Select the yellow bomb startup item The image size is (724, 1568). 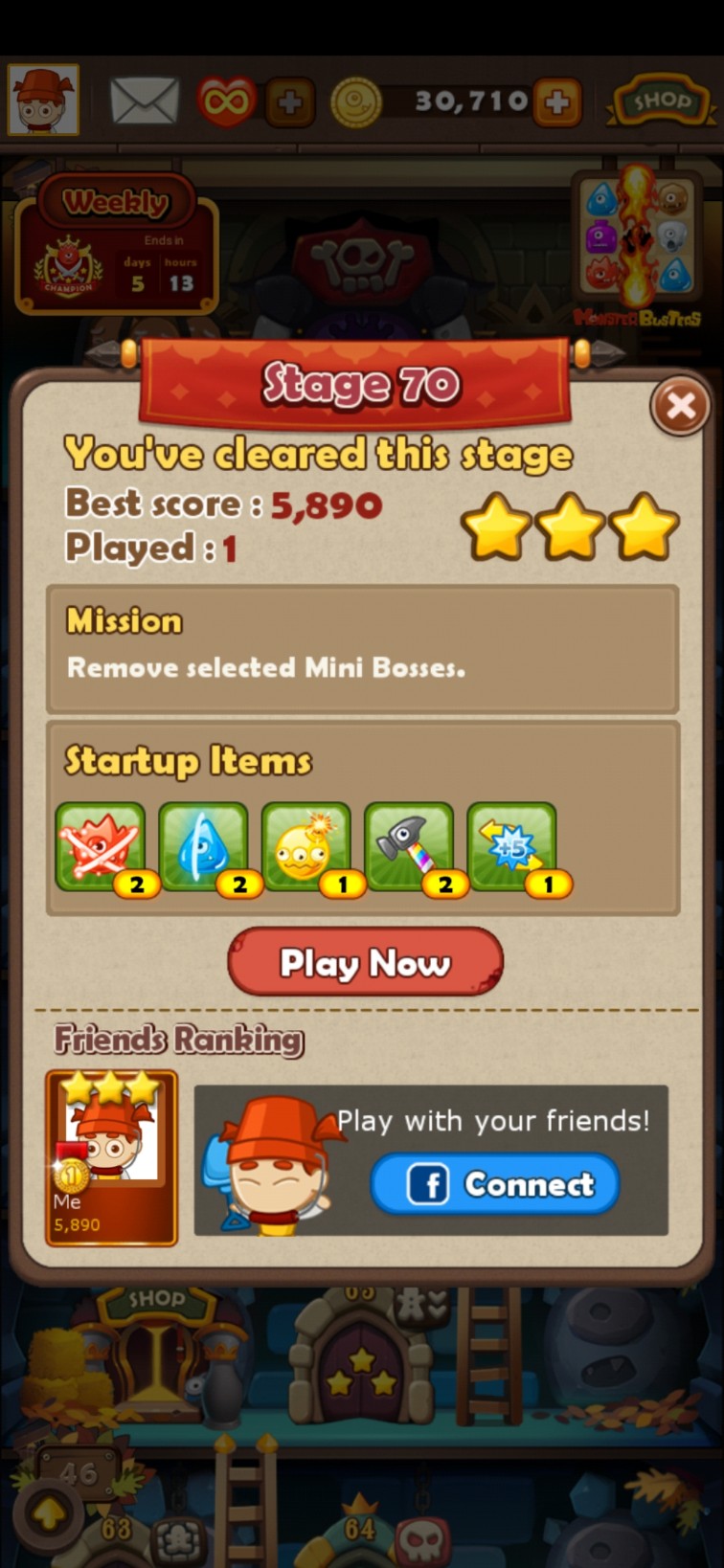305,847
